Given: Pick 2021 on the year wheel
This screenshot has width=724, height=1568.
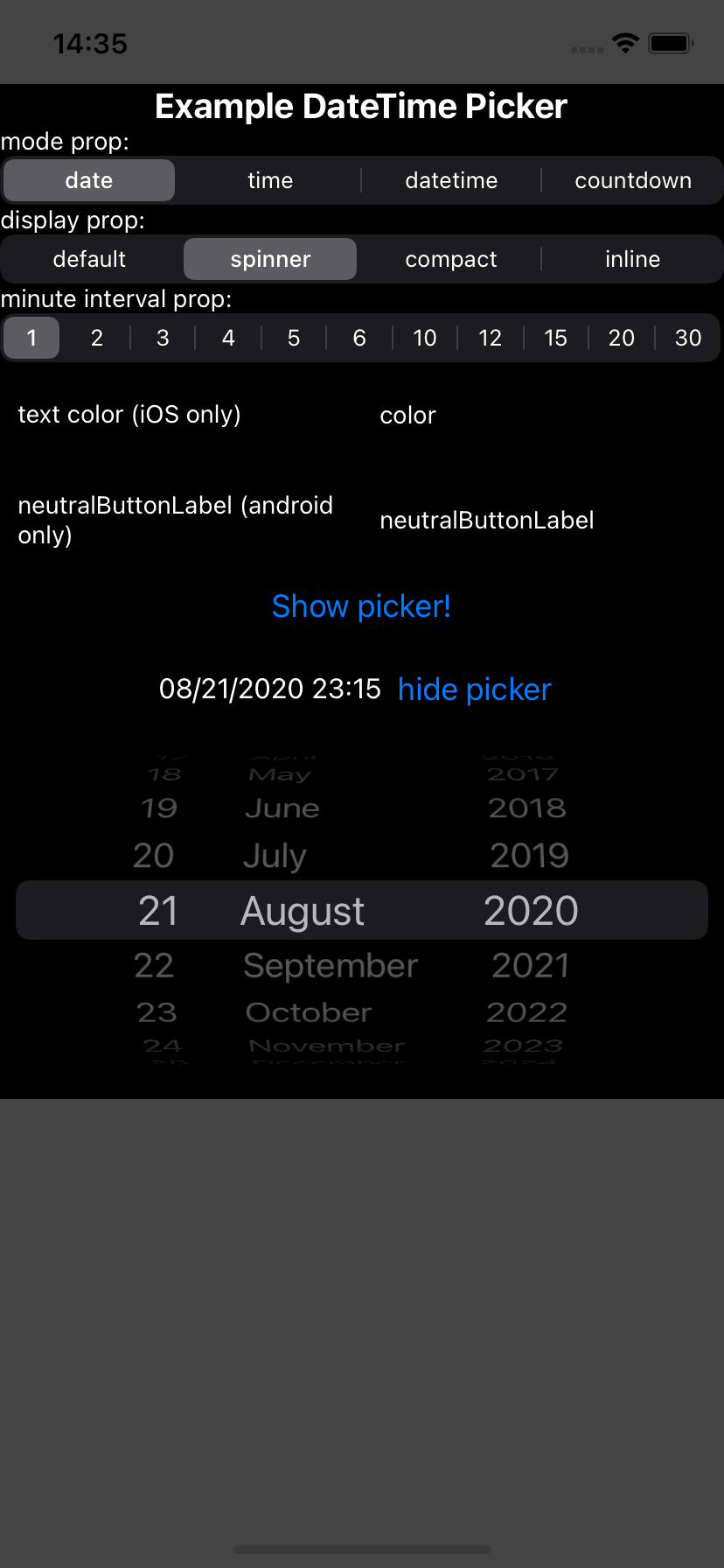Looking at the screenshot, I should click(x=530, y=965).
